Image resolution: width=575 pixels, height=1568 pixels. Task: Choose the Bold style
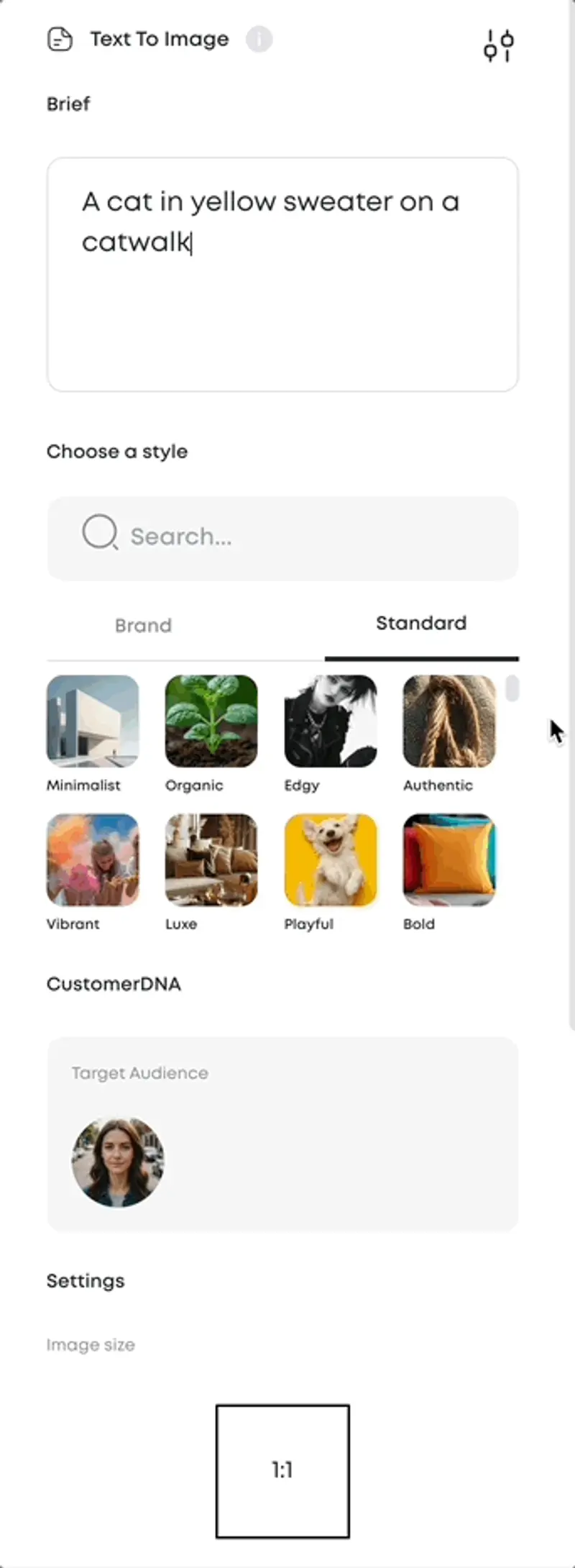(449, 860)
